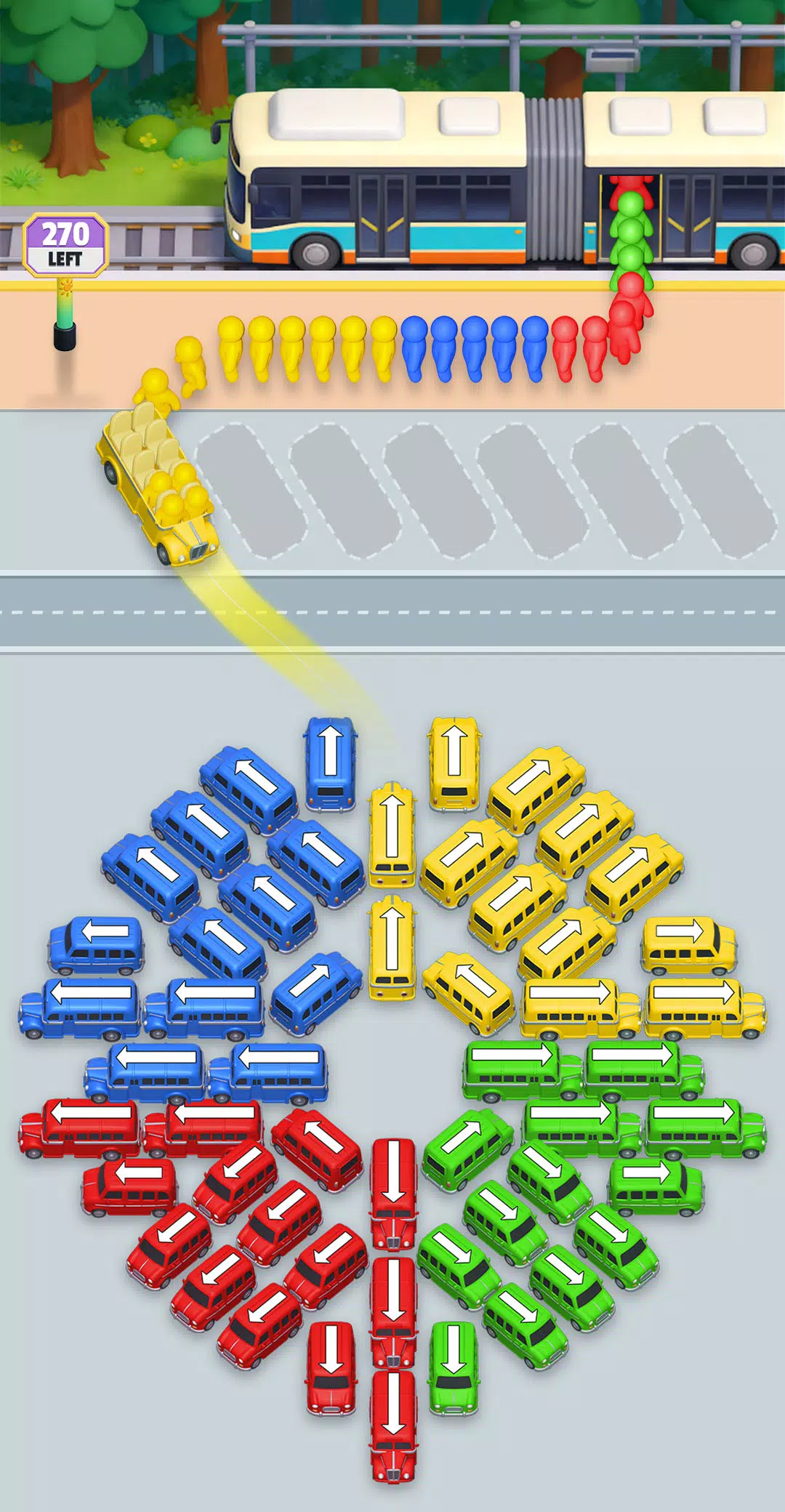The height and width of the screenshot is (1512, 785).
Task: Tap the 270 LEFT counter sign
Action: pyautogui.click(x=65, y=240)
